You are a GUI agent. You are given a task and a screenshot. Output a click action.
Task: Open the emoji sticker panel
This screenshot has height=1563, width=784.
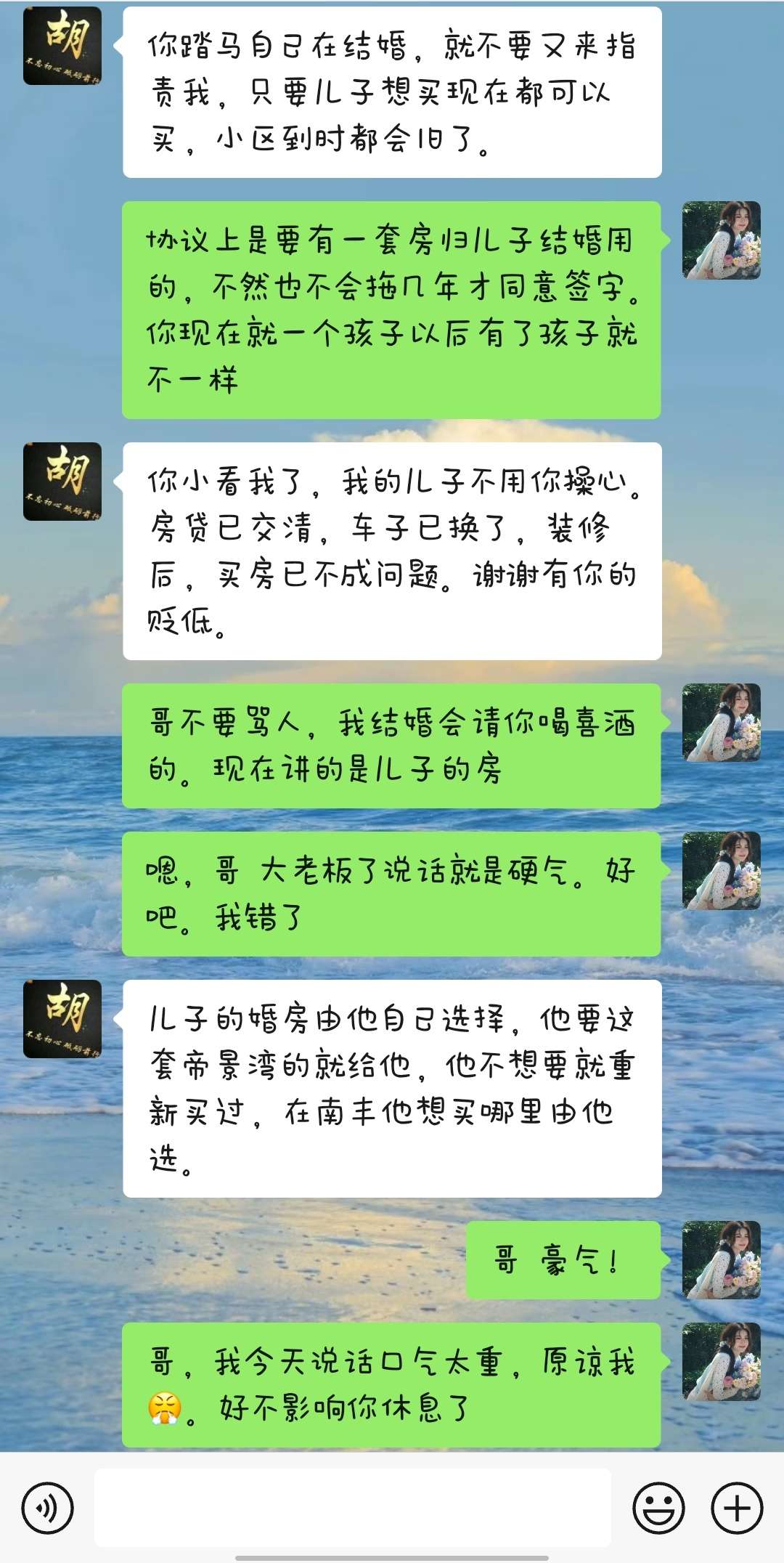click(658, 1509)
